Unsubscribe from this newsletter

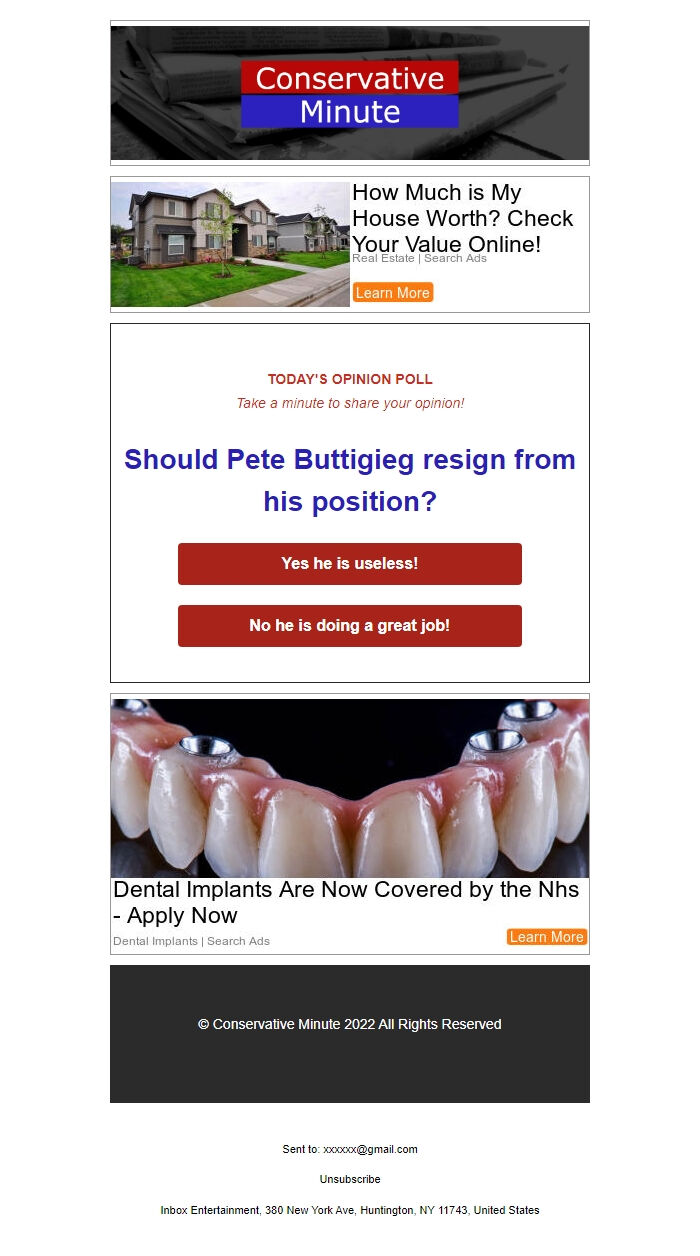click(x=350, y=1180)
